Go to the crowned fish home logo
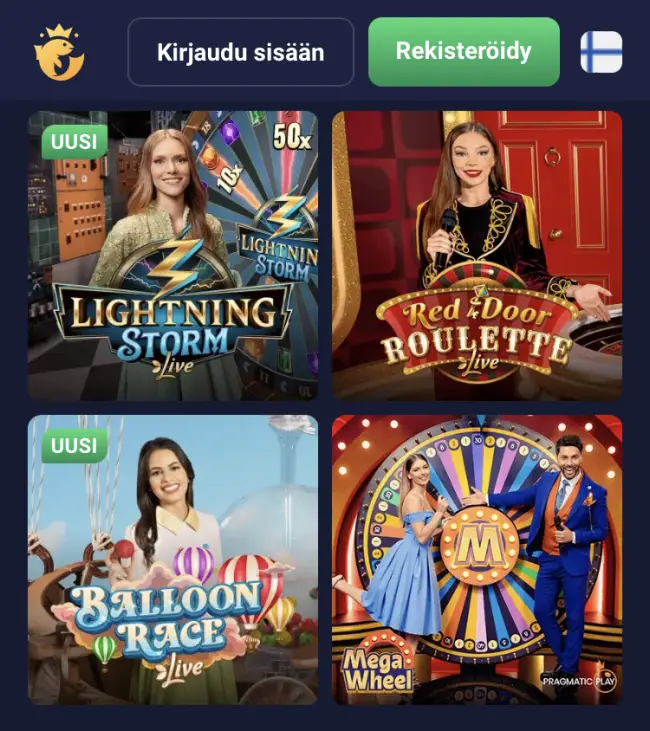Viewport: 650px width, 731px height. 59,52
